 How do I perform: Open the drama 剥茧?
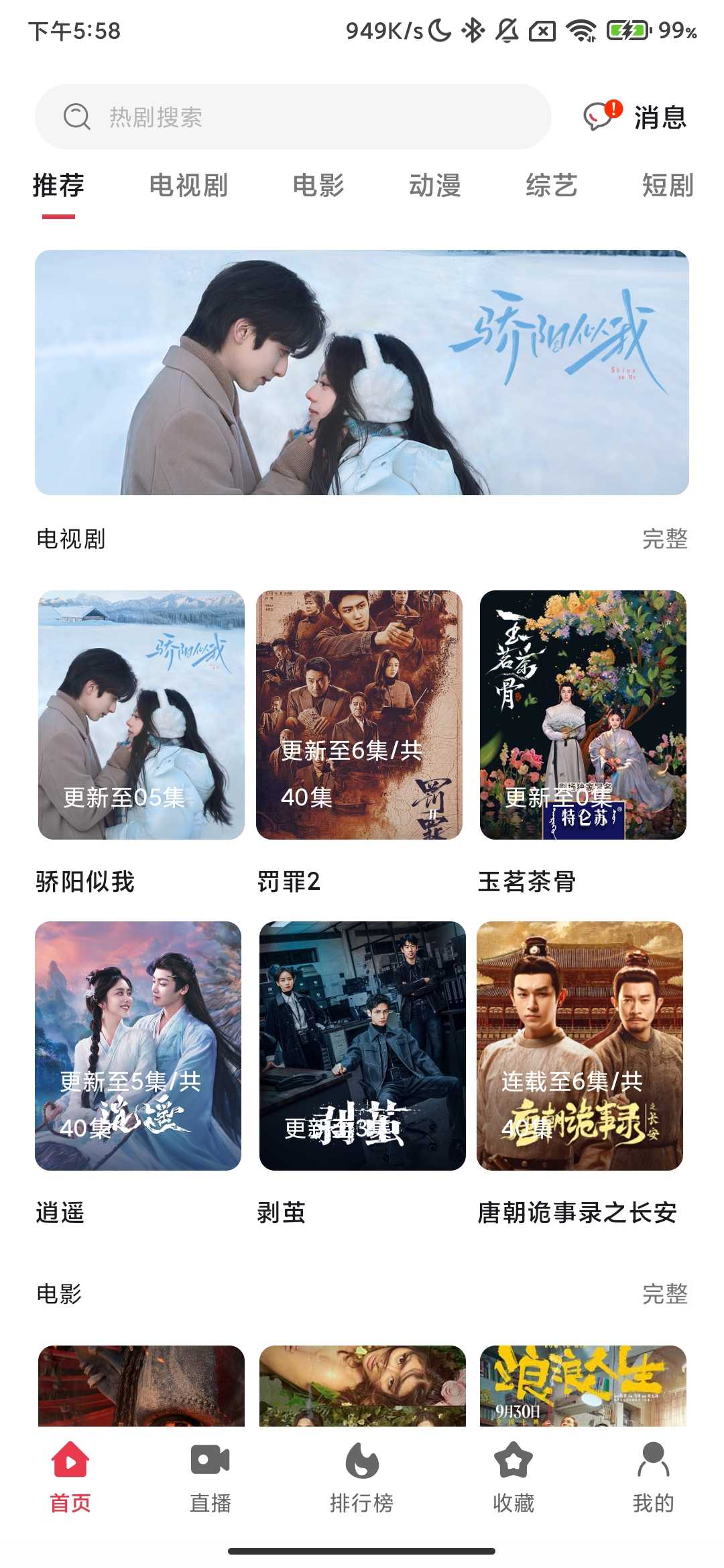click(362, 1046)
